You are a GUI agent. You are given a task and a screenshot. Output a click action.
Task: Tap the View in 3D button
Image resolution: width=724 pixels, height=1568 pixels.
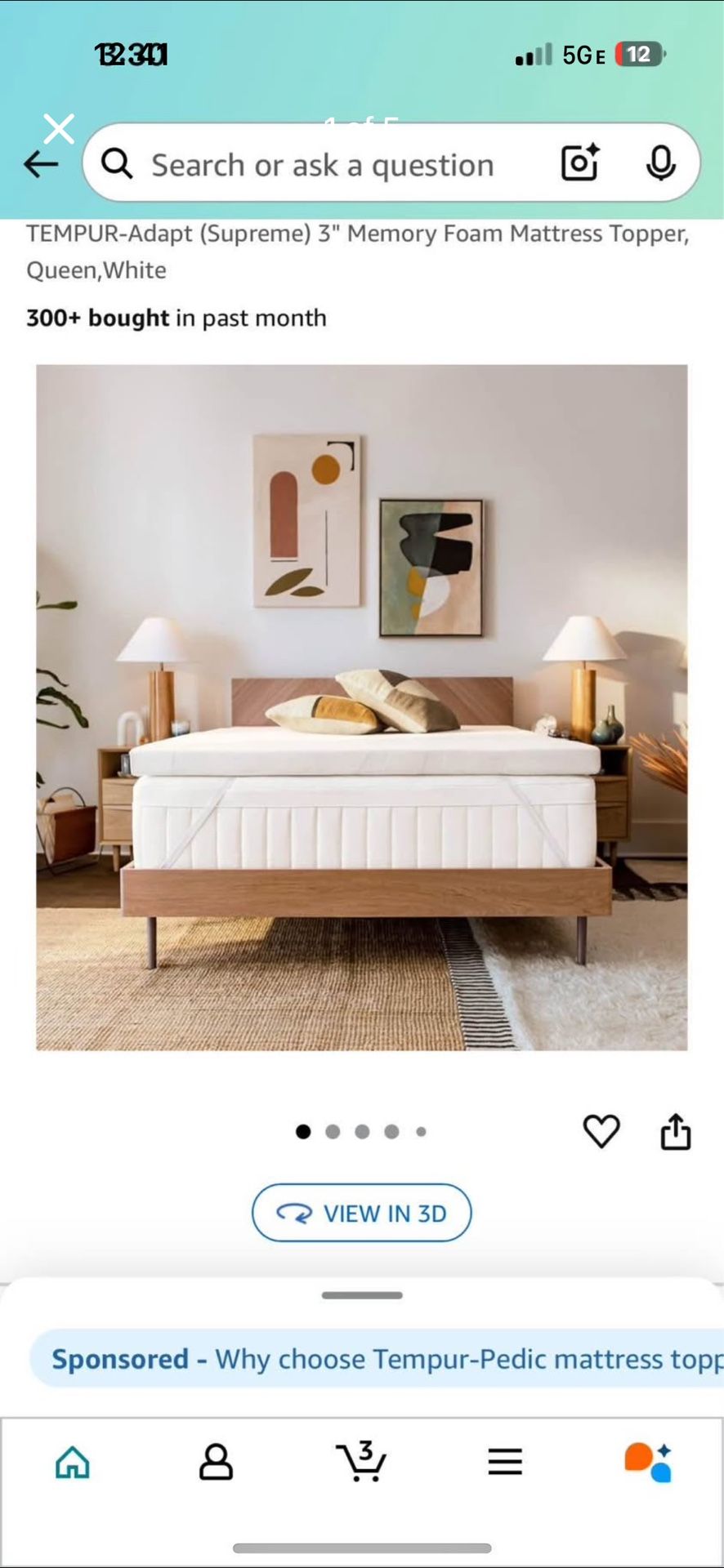(x=361, y=1213)
